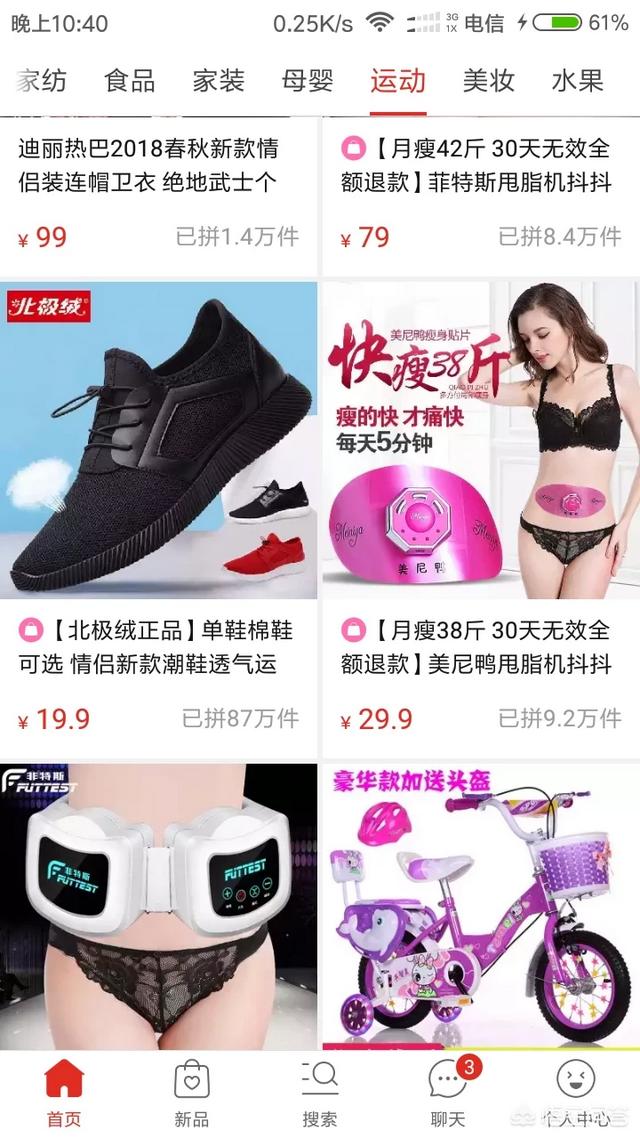Switch to the 母婴 tab
Screen dimensions: 640x1138
pyautogui.click(x=307, y=81)
